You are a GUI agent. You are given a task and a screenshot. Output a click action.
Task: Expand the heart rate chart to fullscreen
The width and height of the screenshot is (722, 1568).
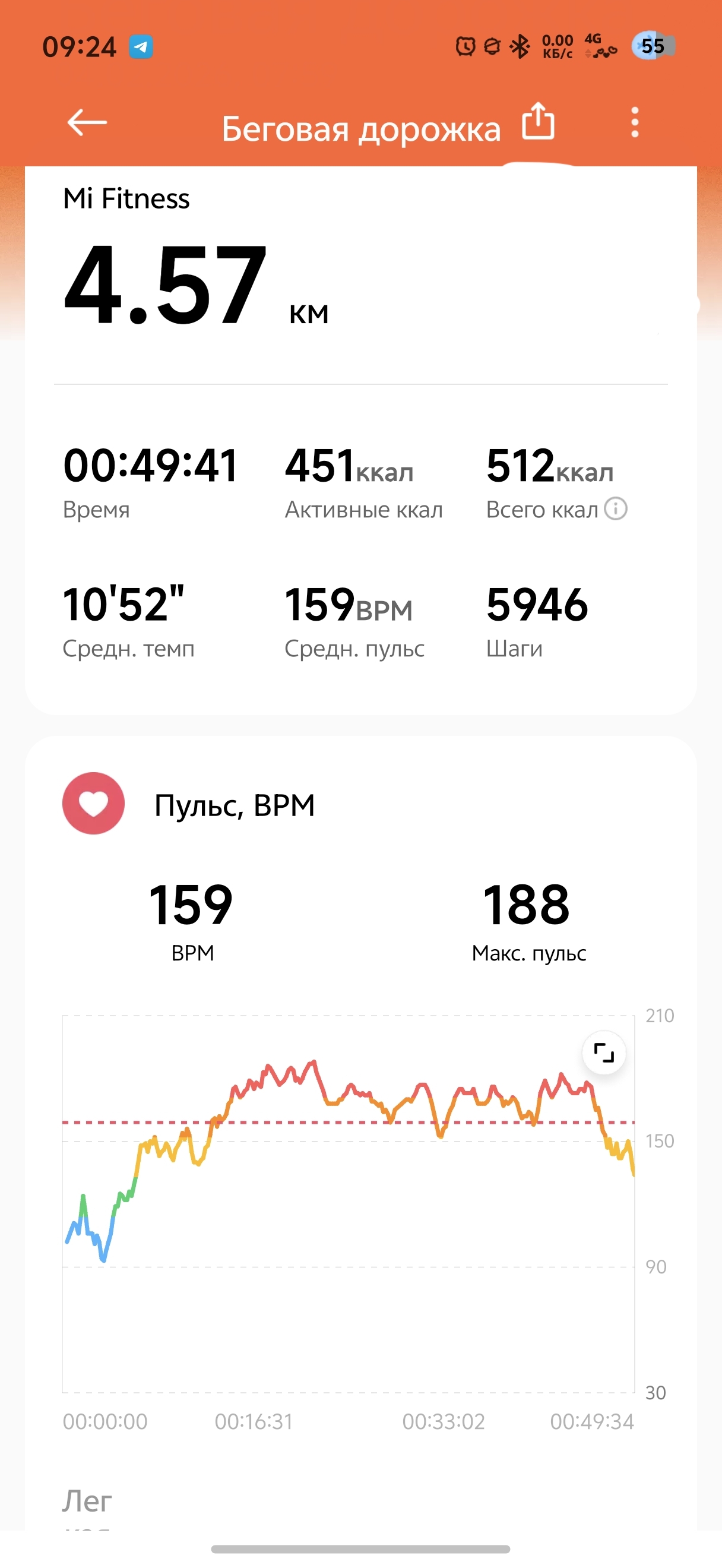tap(604, 1052)
